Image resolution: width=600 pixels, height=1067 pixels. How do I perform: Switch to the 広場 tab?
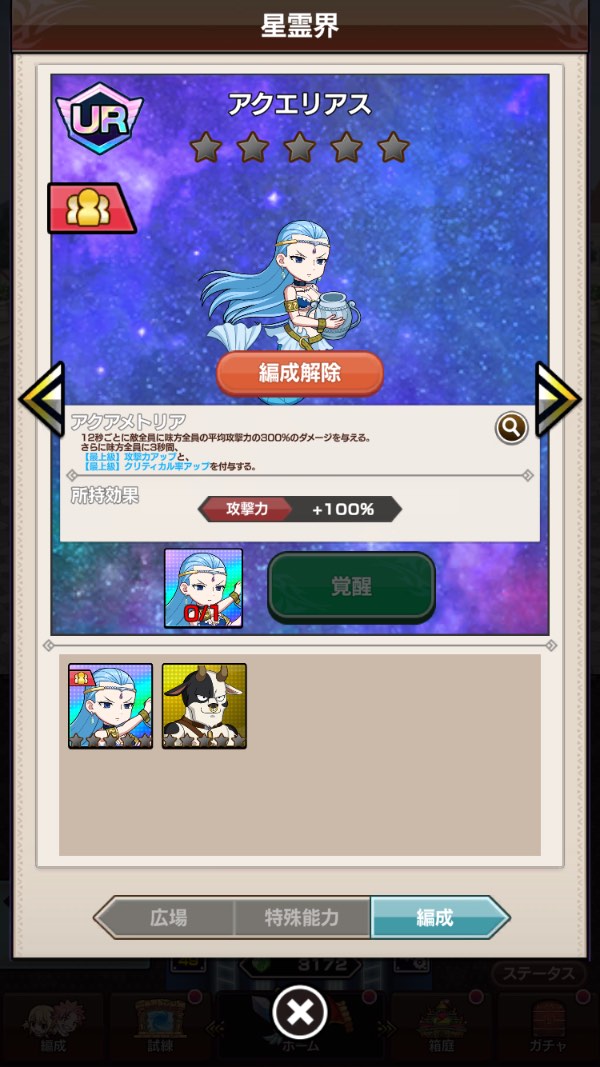(x=168, y=917)
